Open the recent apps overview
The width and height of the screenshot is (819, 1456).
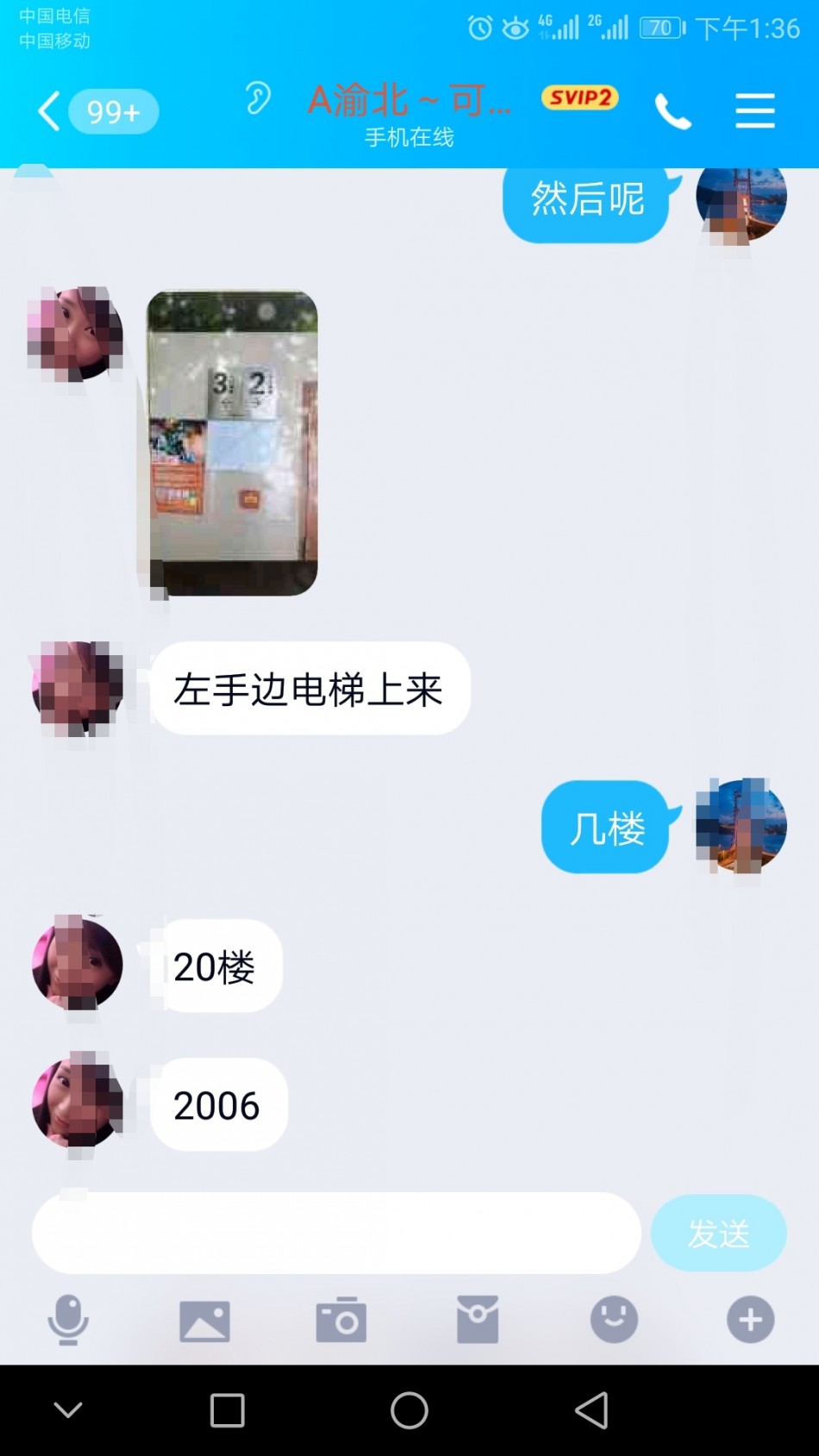pos(228,1411)
